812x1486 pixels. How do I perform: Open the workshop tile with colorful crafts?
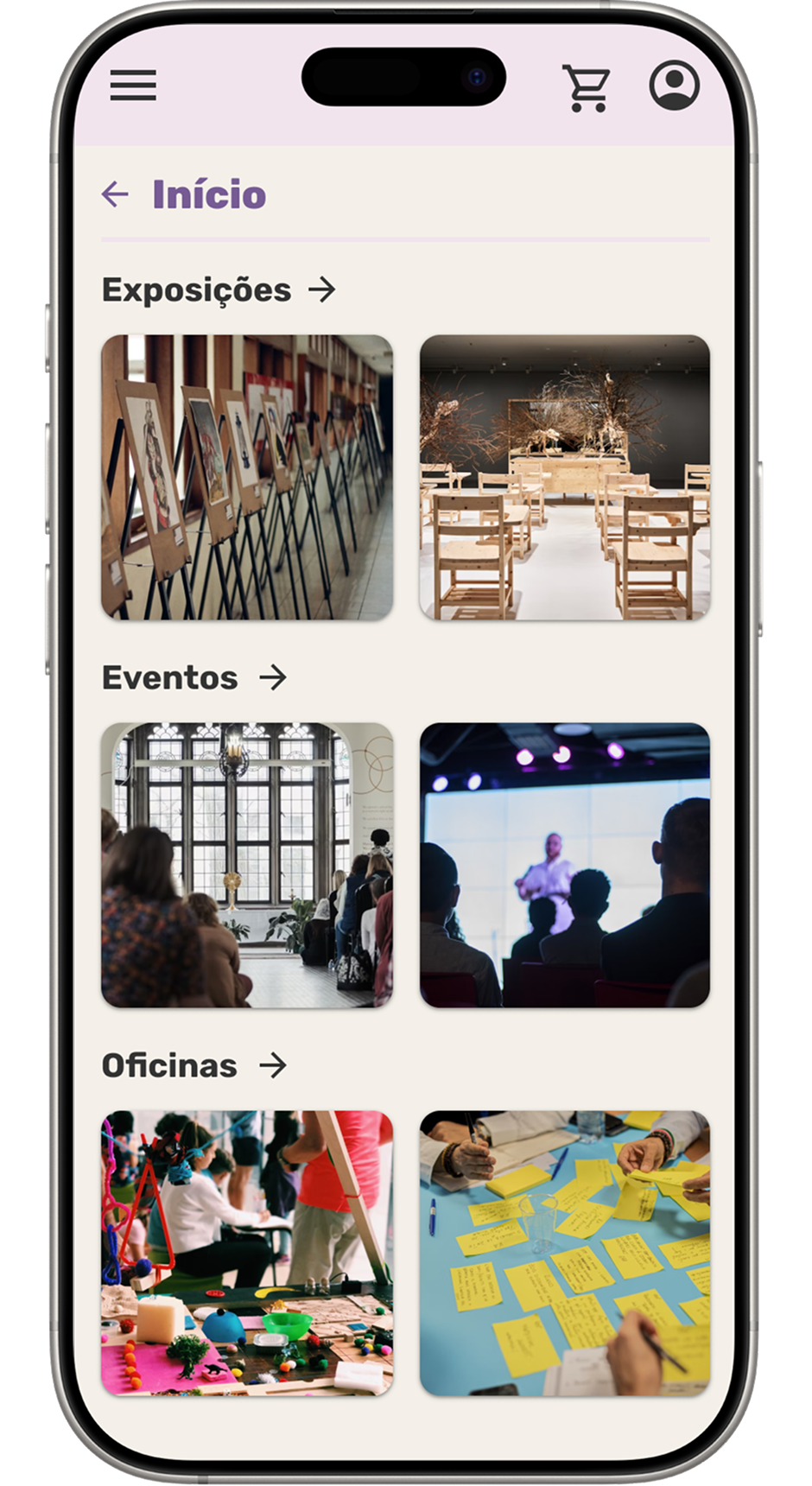click(x=247, y=1253)
